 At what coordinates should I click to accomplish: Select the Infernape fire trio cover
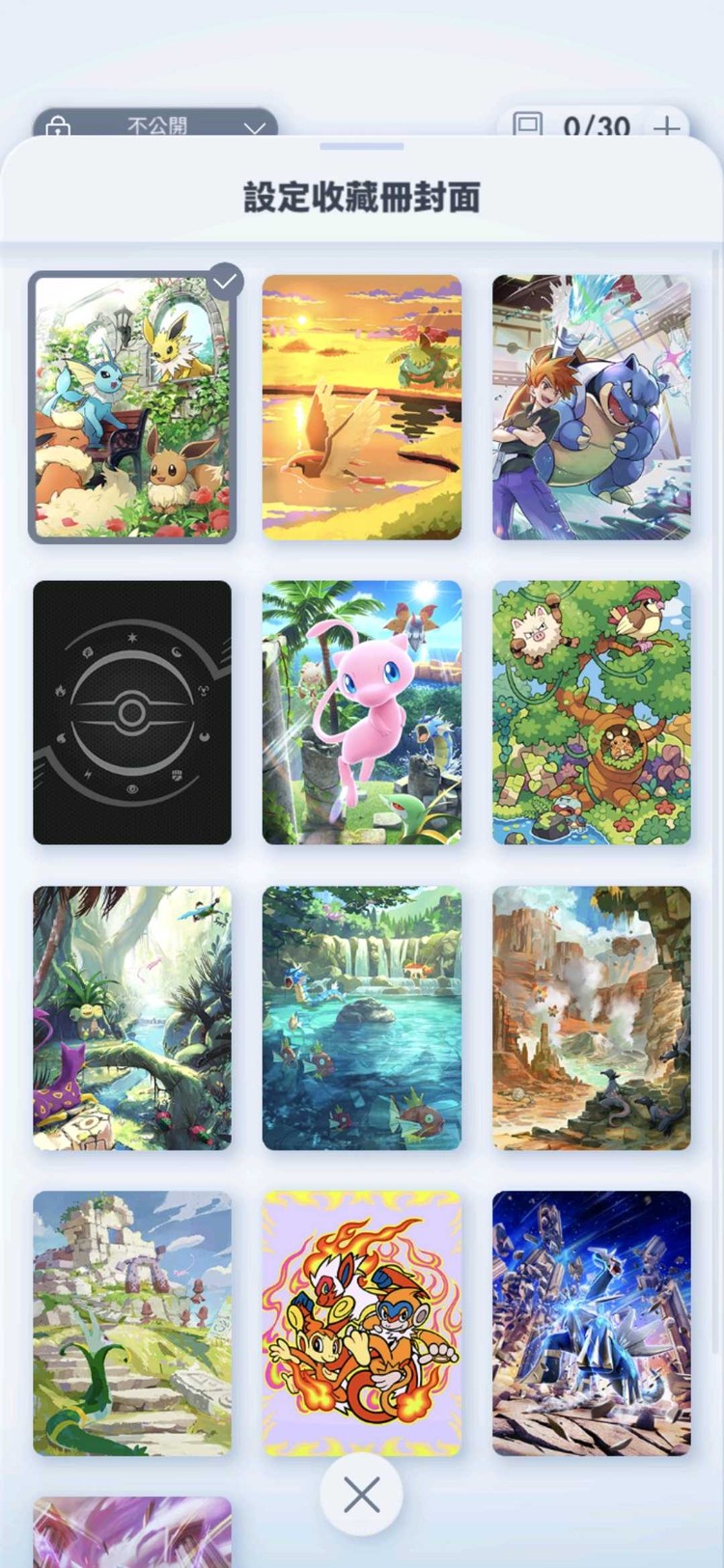(x=361, y=1323)
